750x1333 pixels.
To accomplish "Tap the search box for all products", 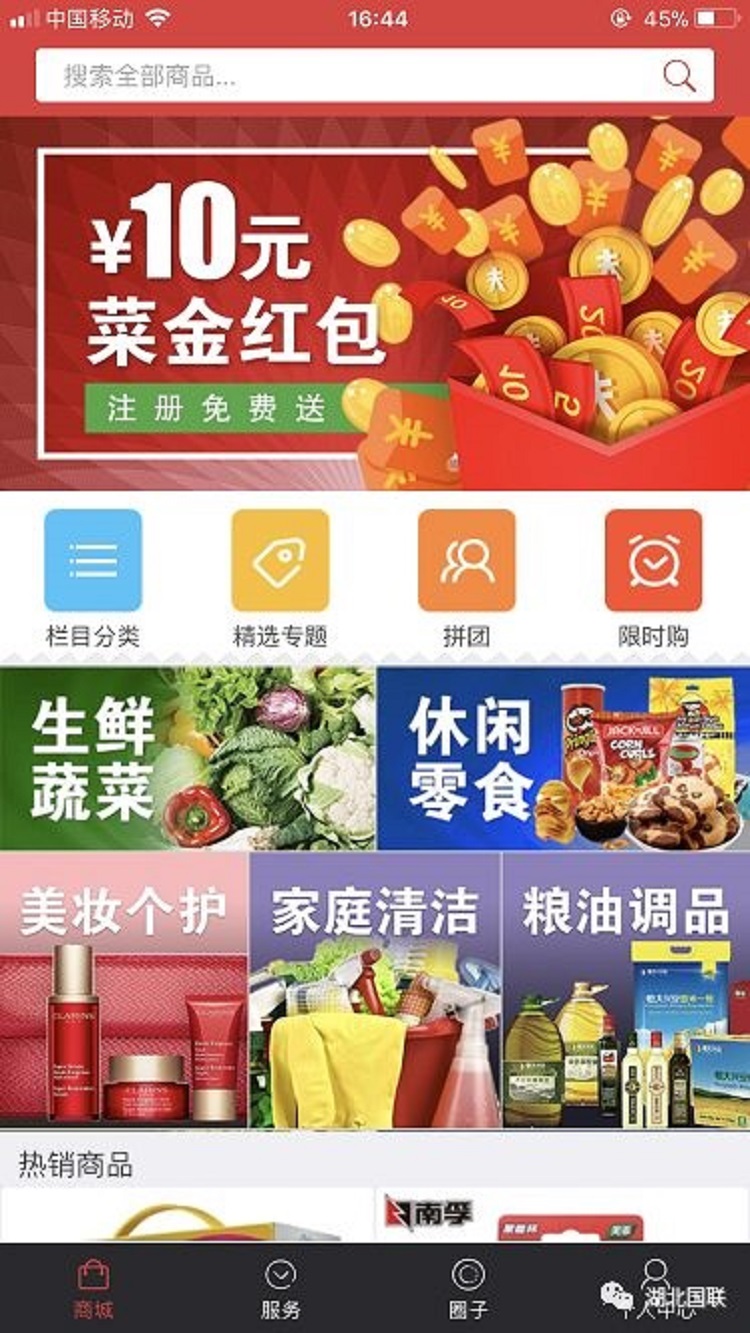I will tap(340, 76).
